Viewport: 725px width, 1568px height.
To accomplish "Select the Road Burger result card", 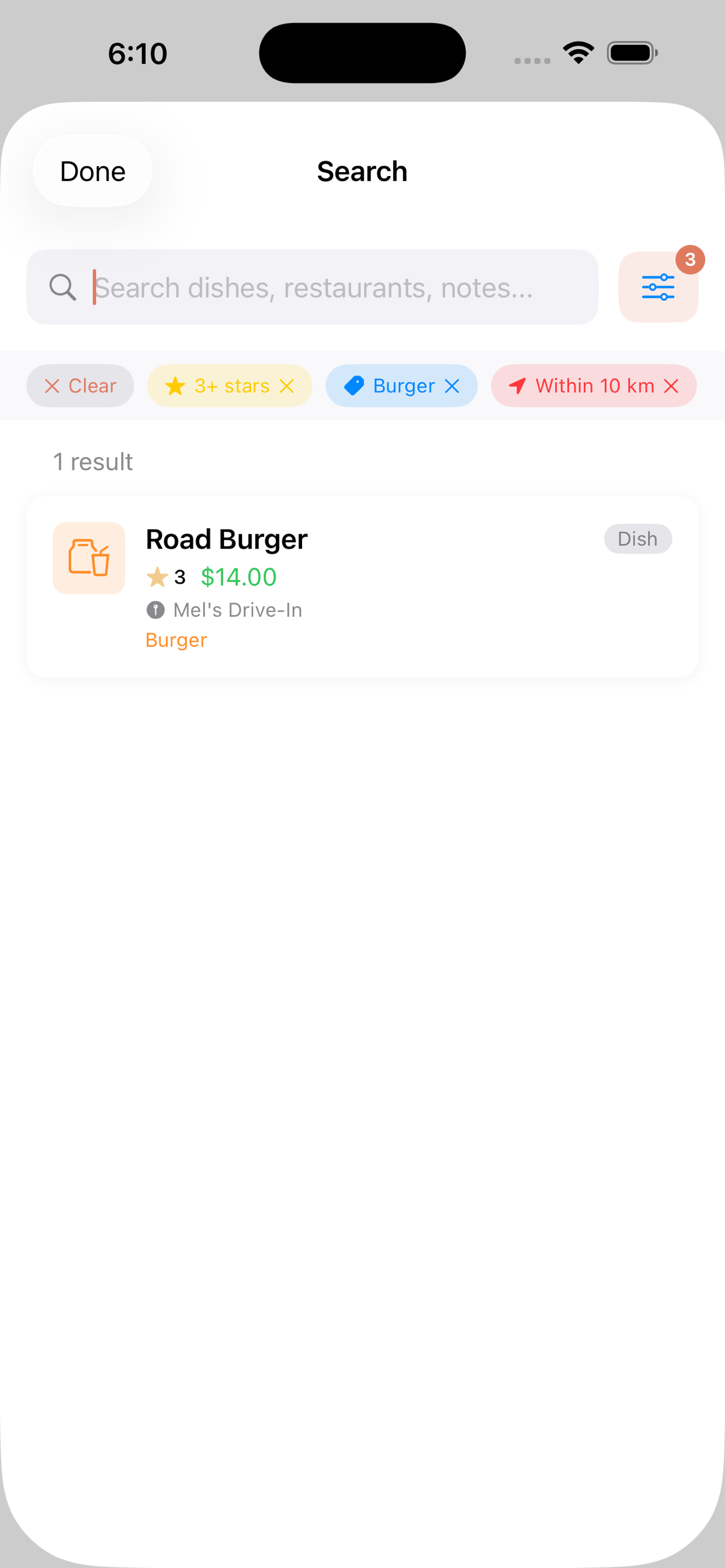I will click(362, 584).
